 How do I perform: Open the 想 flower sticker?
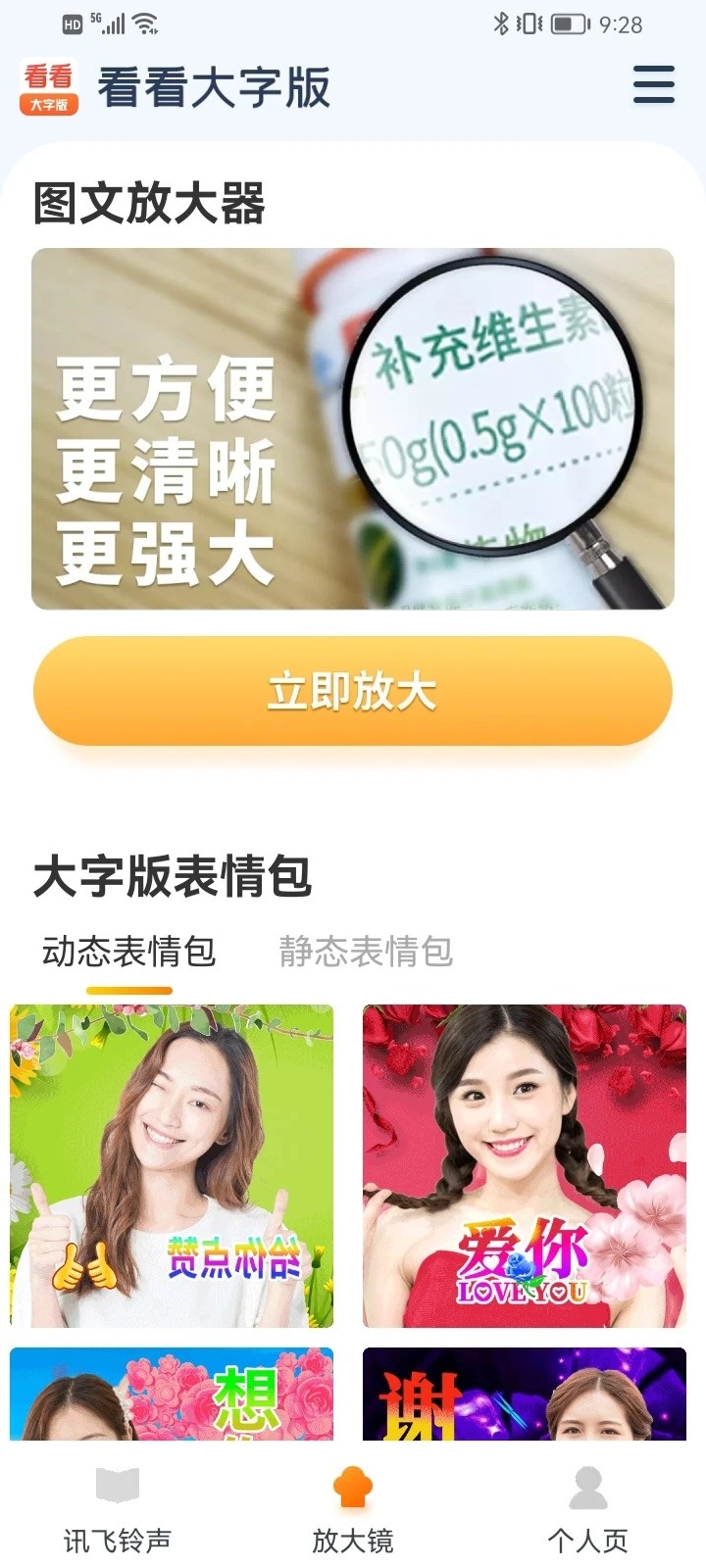pos(172,1394)
